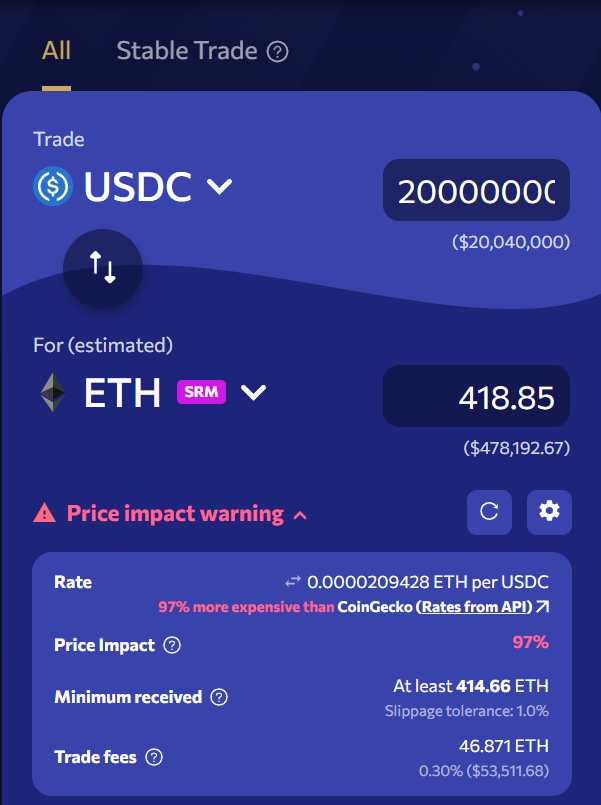
Task: Show Price Impact help tooltip
Action: click(172, 645)
